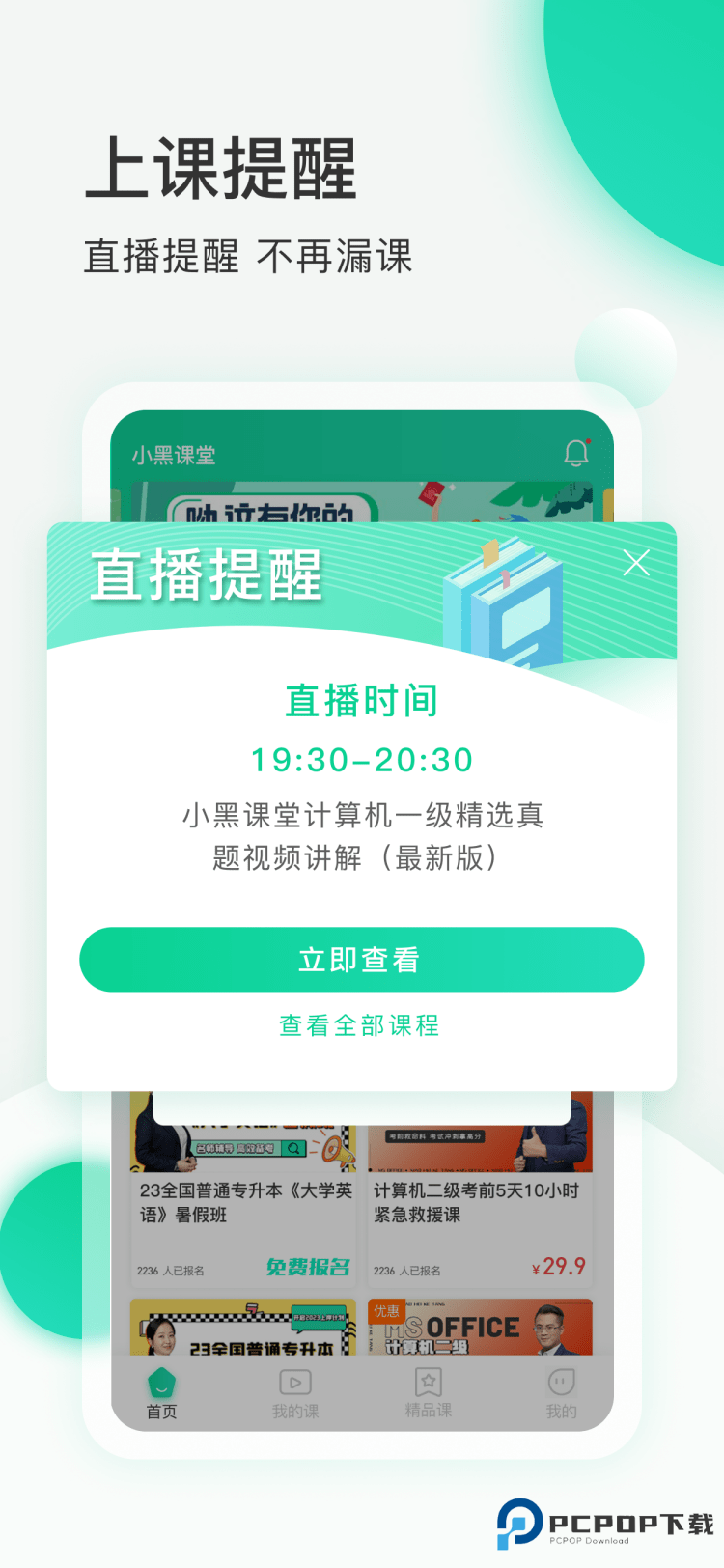Tap the 立即查看 button
This screenshot has width=724, height=1568.
(x=362, y=959)
